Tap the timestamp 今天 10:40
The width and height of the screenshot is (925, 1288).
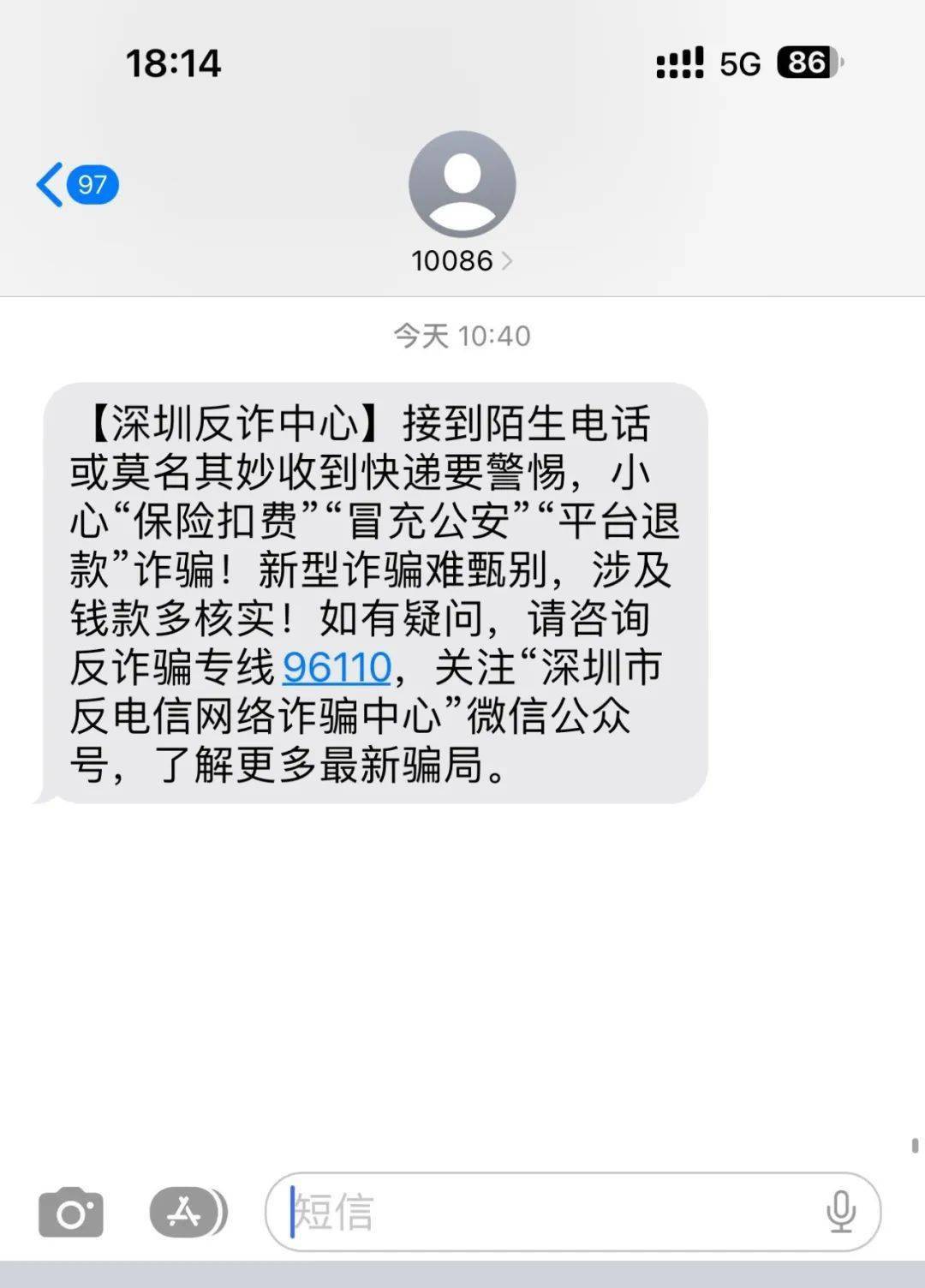(x=462, y=337)
